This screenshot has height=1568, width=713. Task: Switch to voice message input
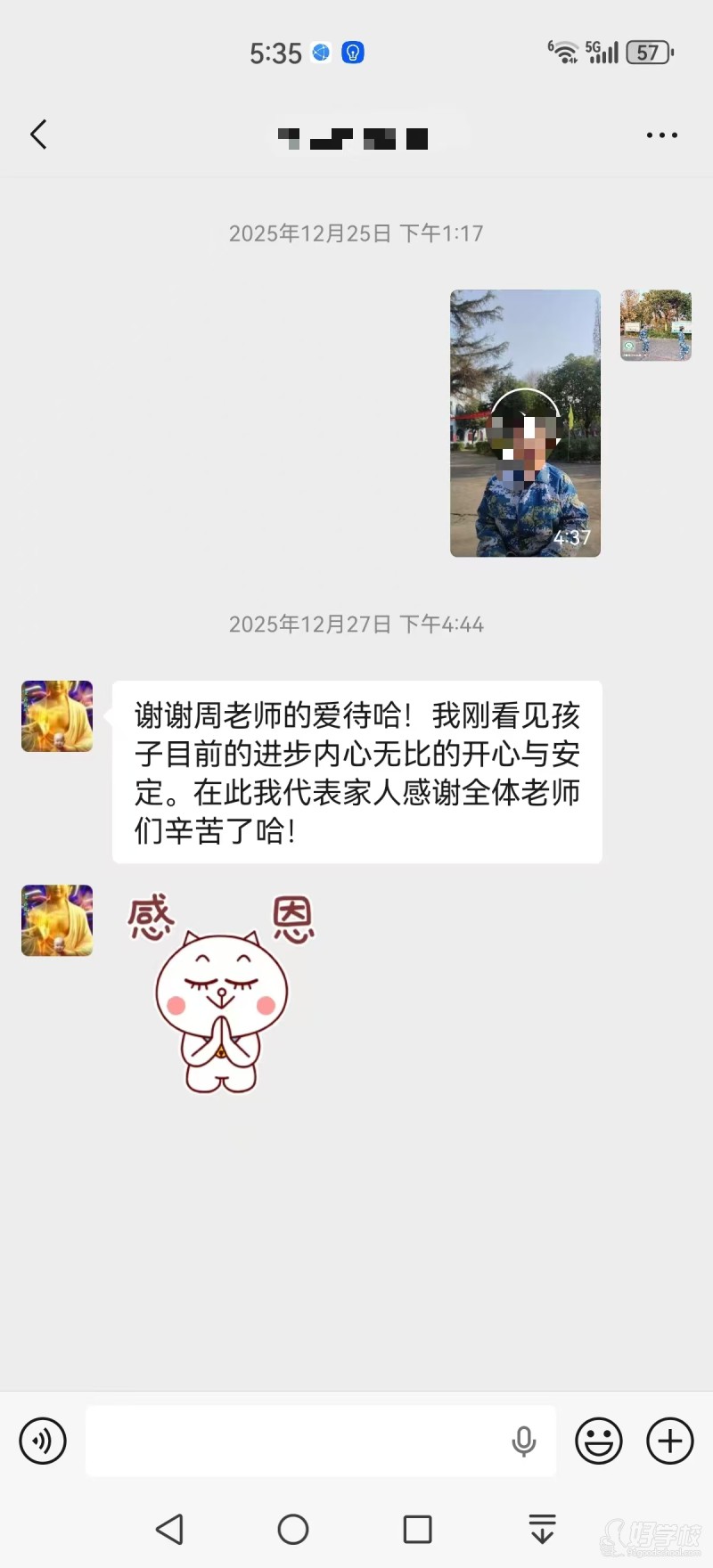pyautogui.click(x=43, y=1441)
